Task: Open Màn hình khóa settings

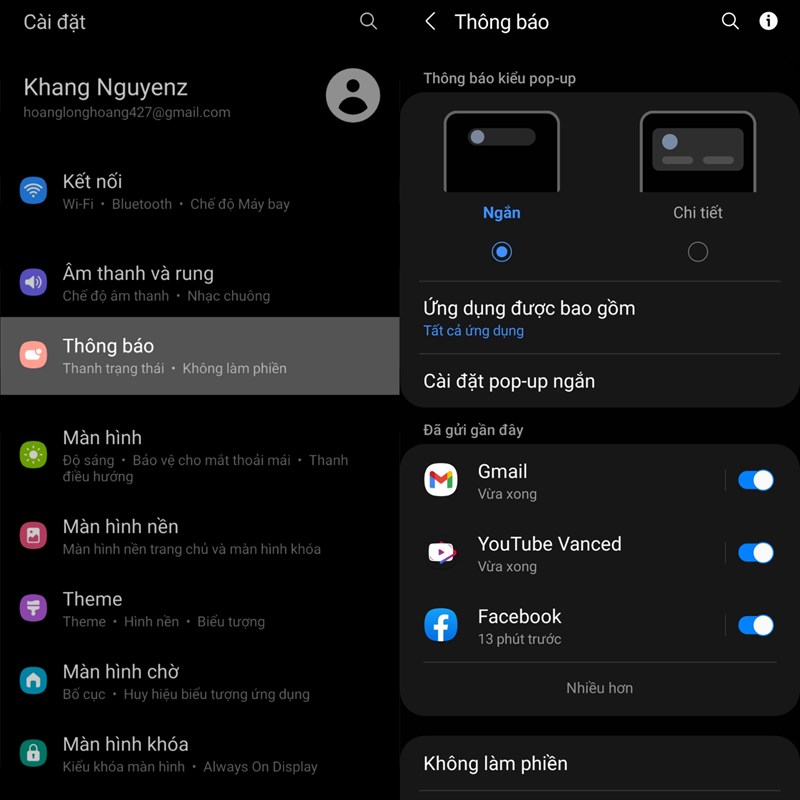Action: click(x=200, y=754)
